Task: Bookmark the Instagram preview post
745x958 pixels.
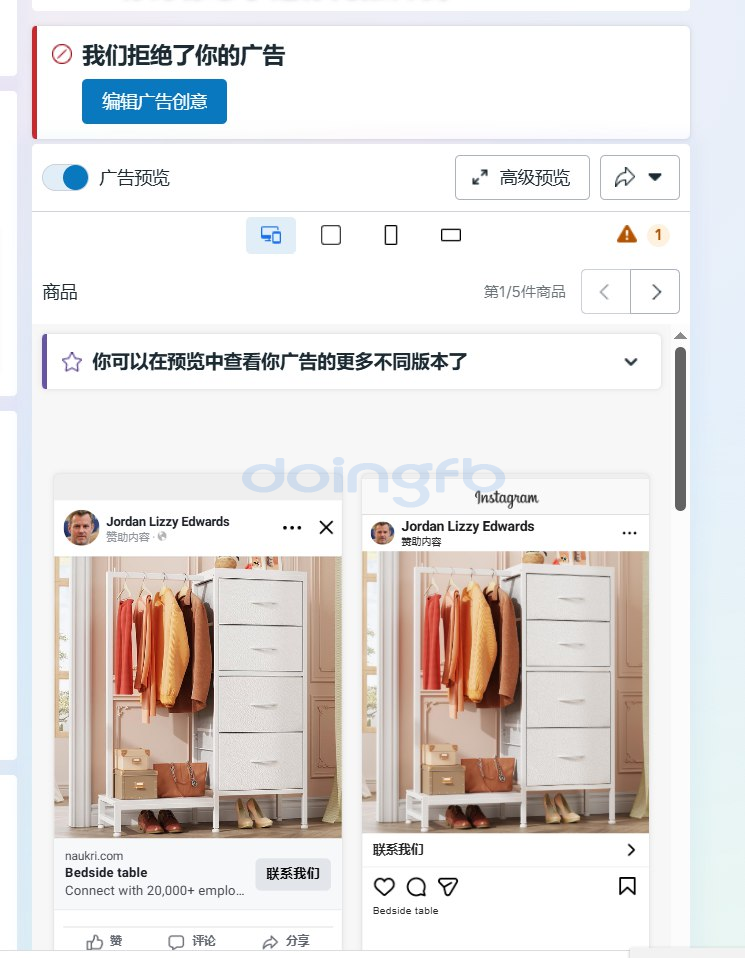Action: [x=627, y=886]
